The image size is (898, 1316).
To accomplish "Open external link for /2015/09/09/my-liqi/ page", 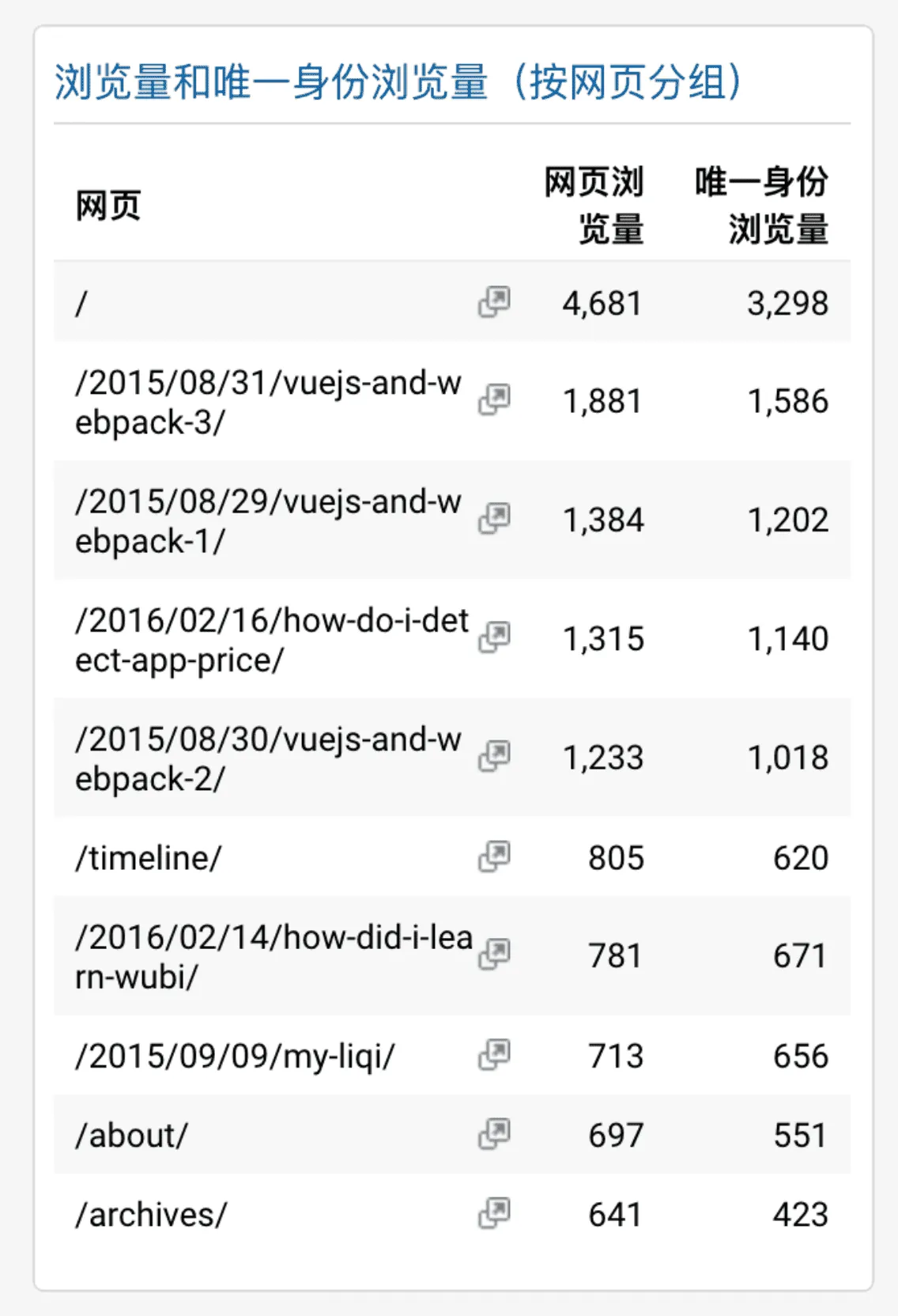I will (494, 1055).
